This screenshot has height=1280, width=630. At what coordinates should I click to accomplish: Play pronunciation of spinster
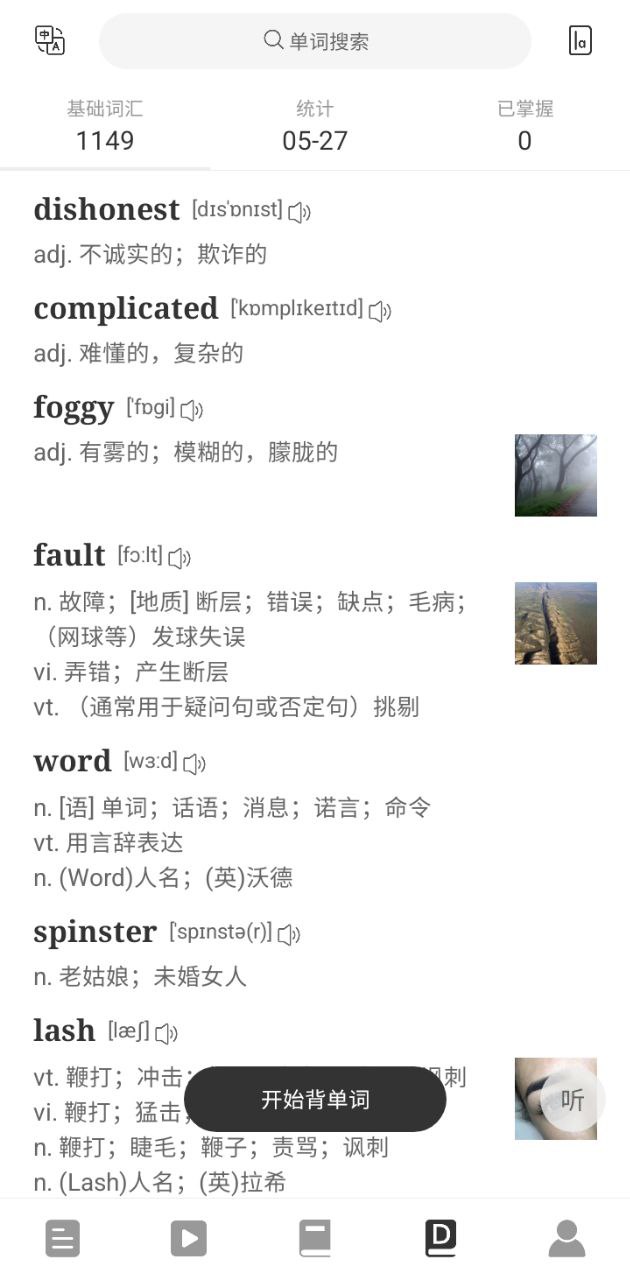click(x=289, y=934)
